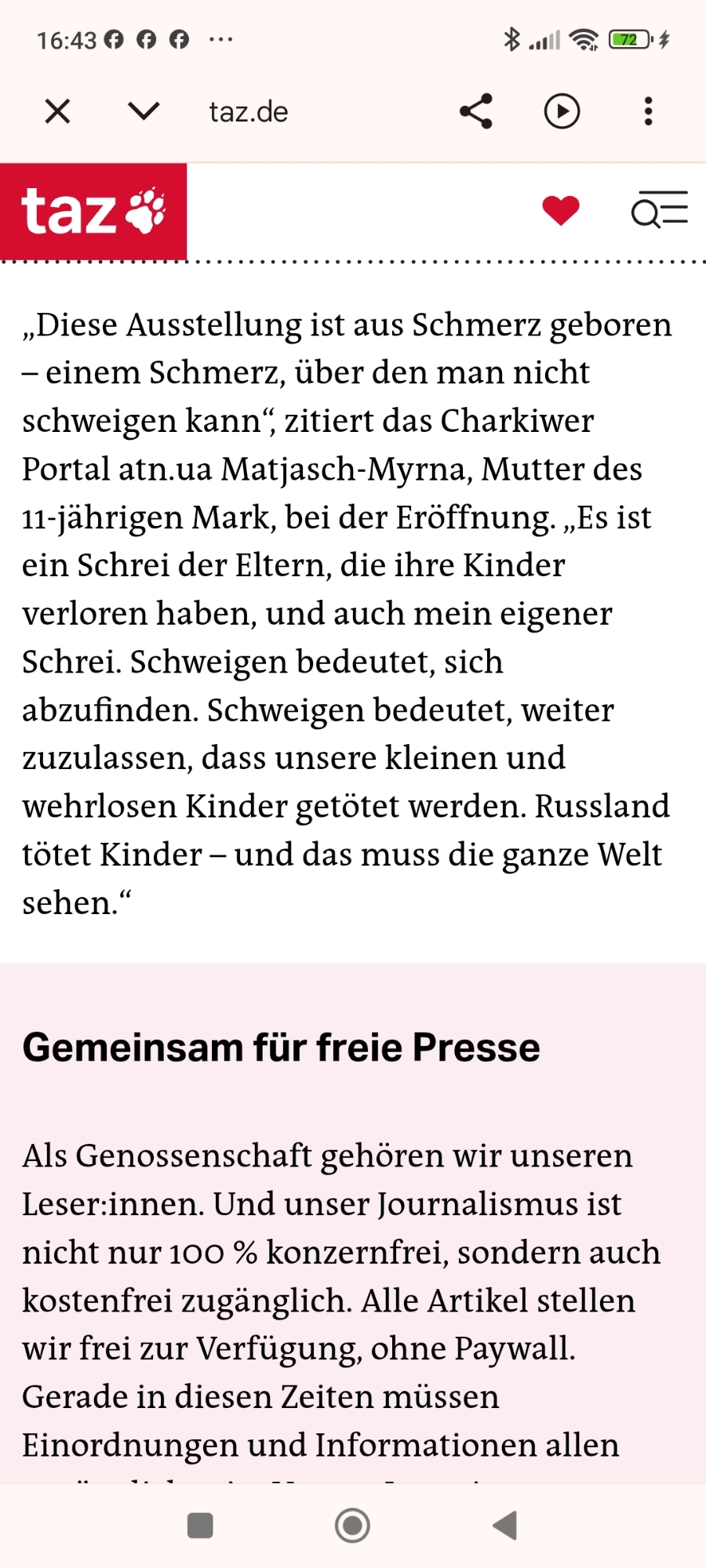Open the search and menu icon
This screenshot has width=706, height=1568.
(659, 210)
